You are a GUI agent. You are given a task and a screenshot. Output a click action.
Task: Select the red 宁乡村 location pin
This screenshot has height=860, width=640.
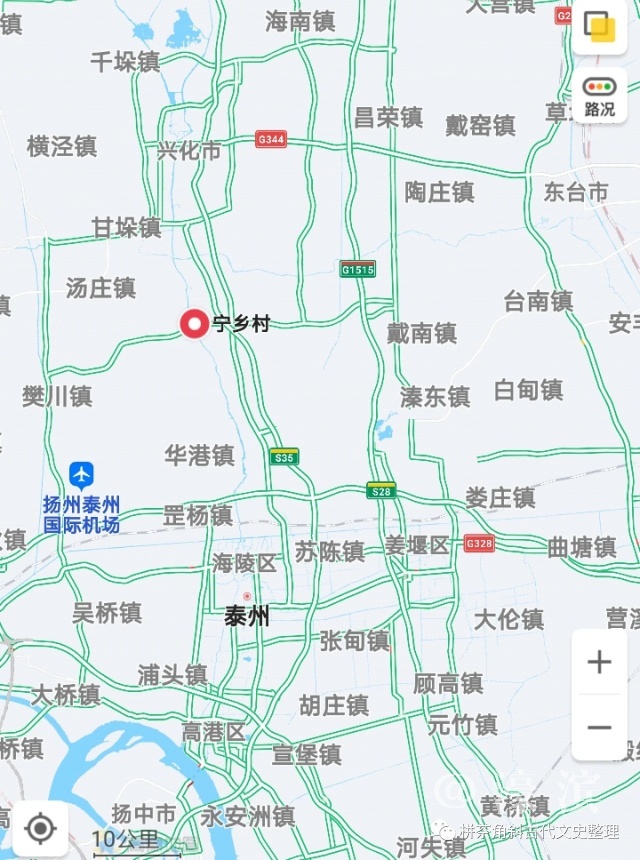pos(194,323)
